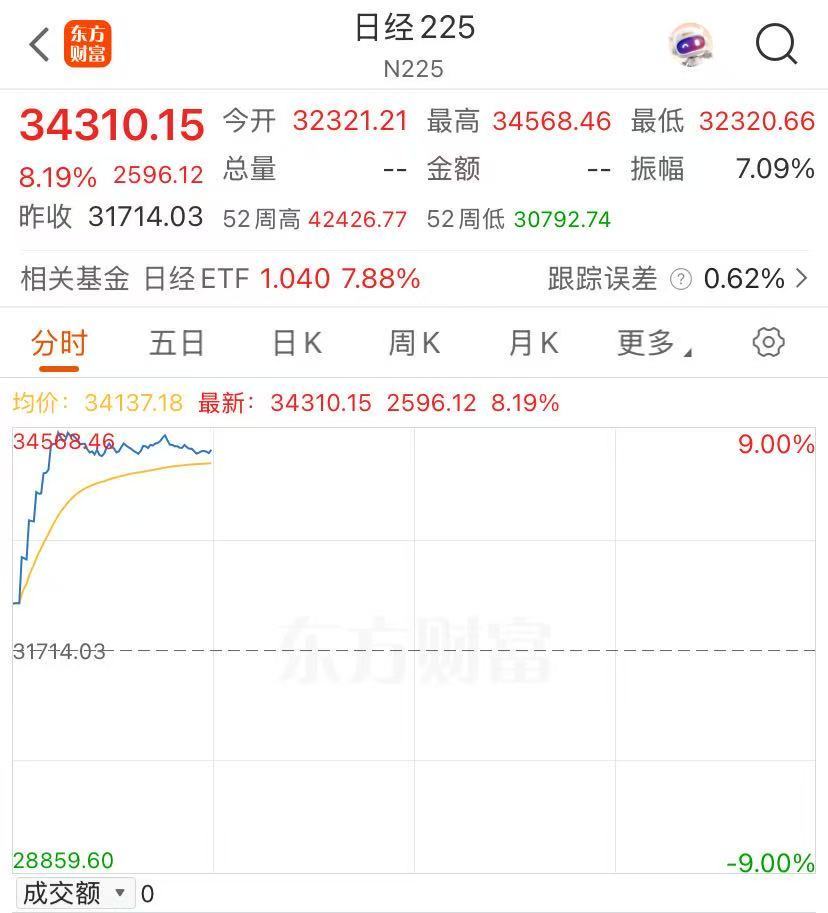828x913 pixels.
Task: Tap the 最新 price 34310.15 readout
Action: 316,404
